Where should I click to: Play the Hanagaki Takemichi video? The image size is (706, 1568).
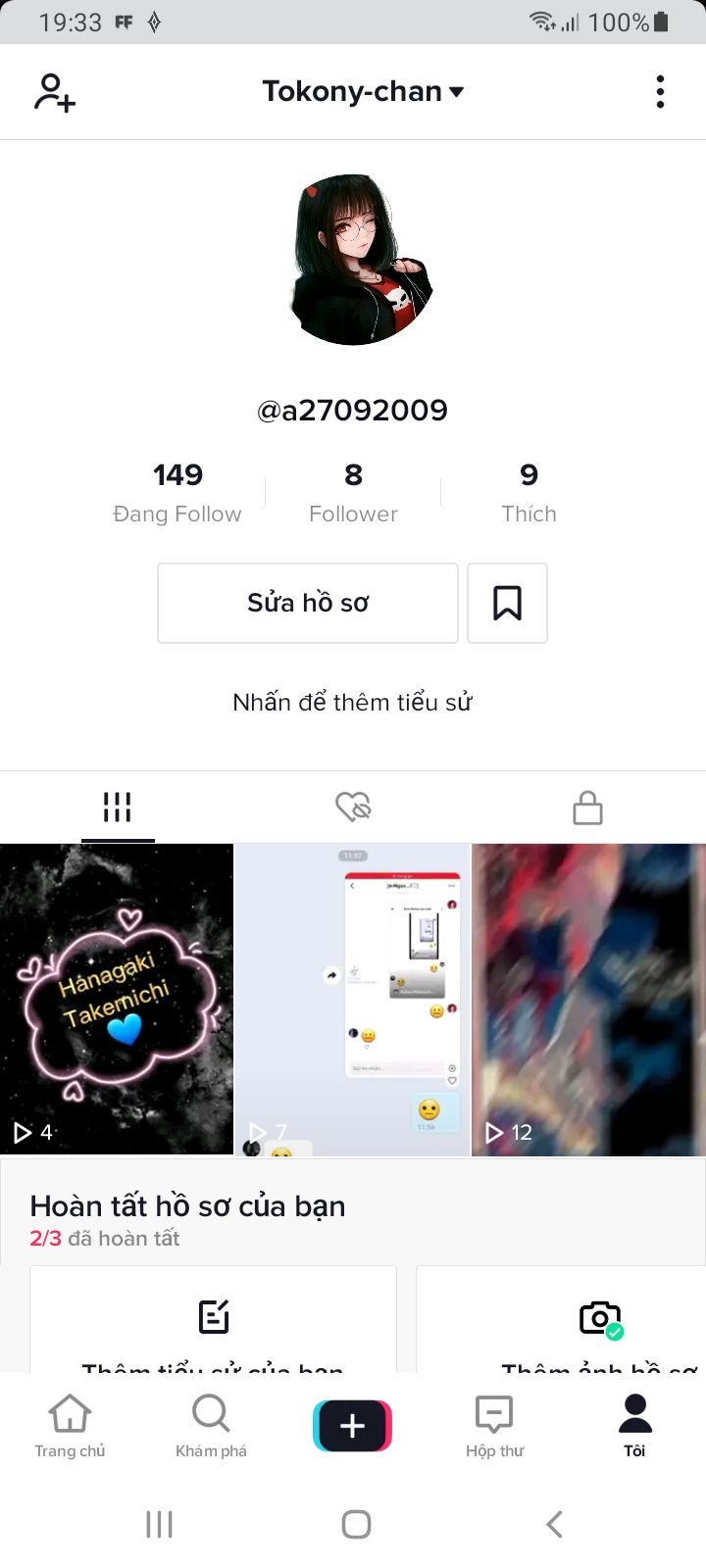(x=117, y=1000)
